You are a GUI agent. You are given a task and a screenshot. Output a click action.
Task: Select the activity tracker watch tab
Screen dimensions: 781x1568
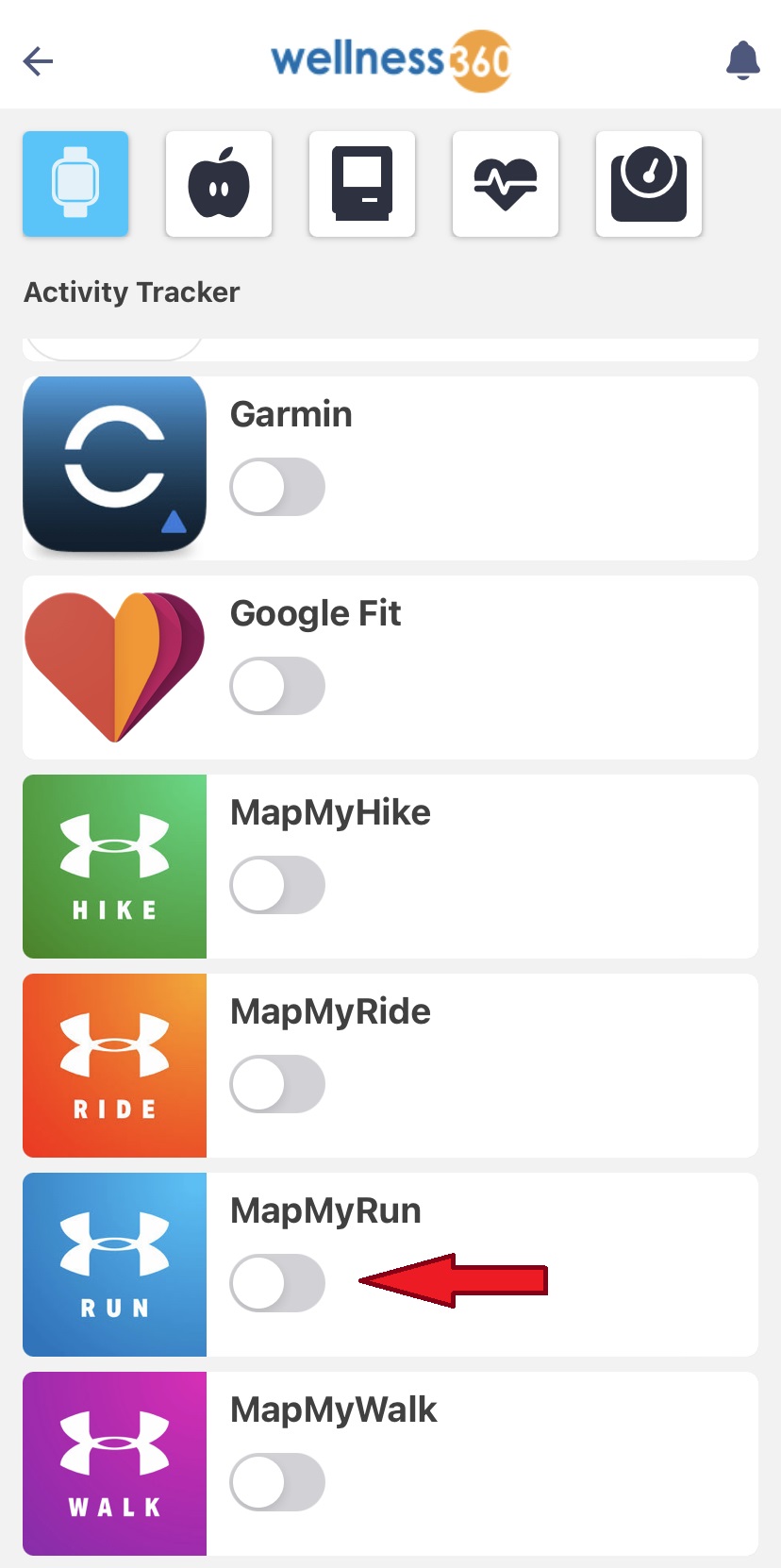tap(75, 184)
